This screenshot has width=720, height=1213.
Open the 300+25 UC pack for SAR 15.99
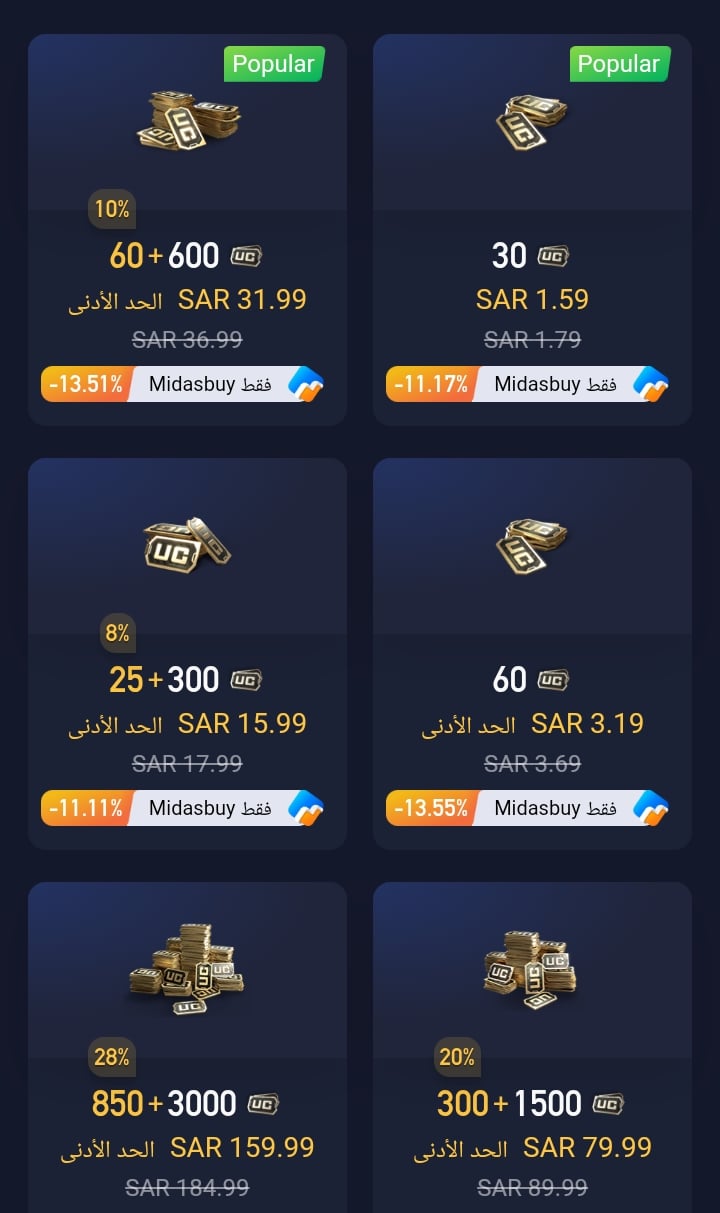pyautogui.click(x=187, y=654)
